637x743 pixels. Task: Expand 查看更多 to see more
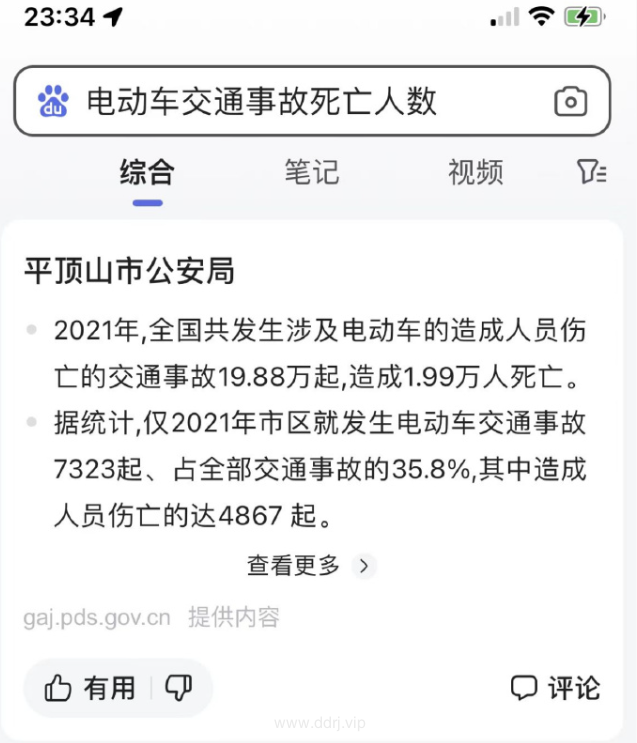tap(309, 566)
